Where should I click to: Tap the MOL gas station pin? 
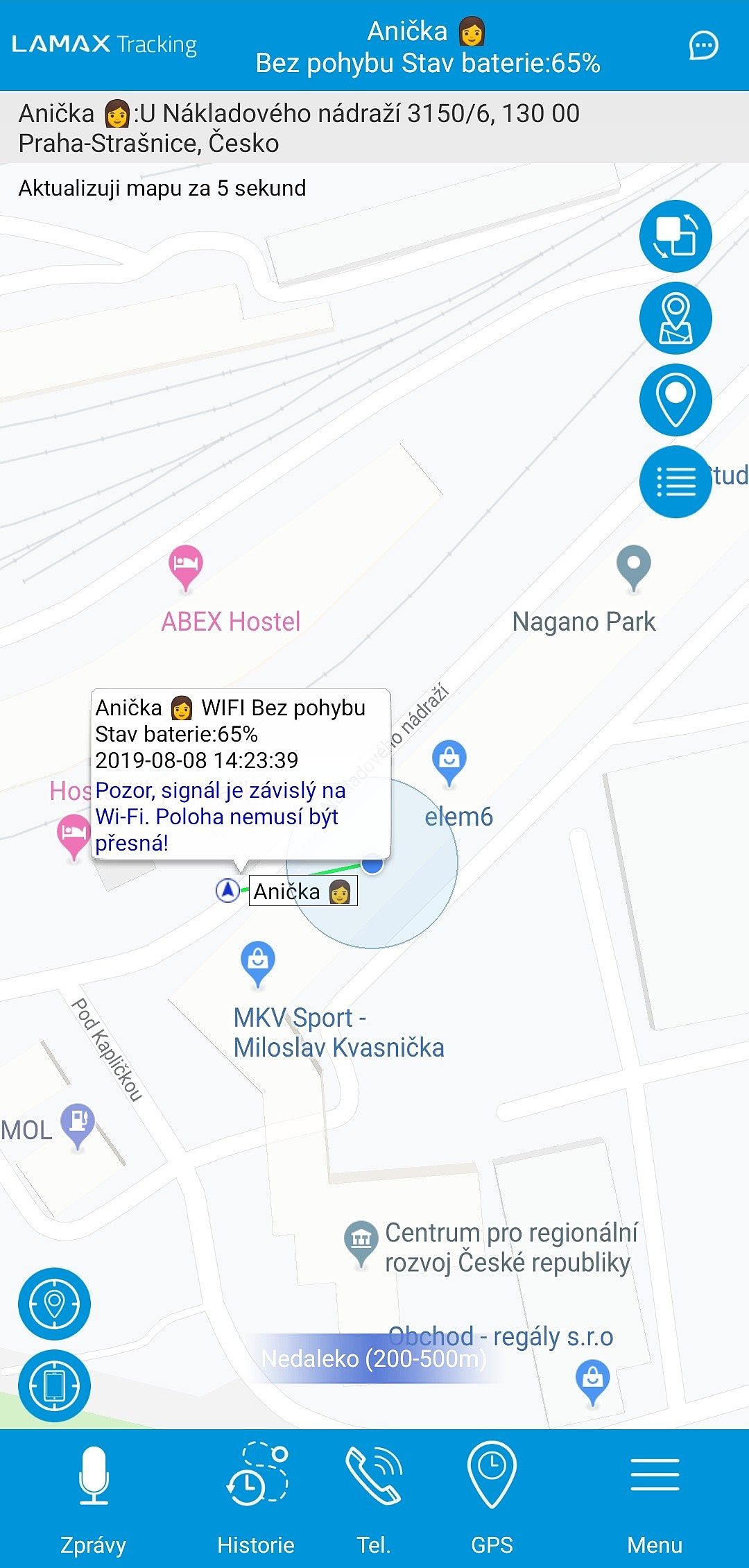(77, 1123)
